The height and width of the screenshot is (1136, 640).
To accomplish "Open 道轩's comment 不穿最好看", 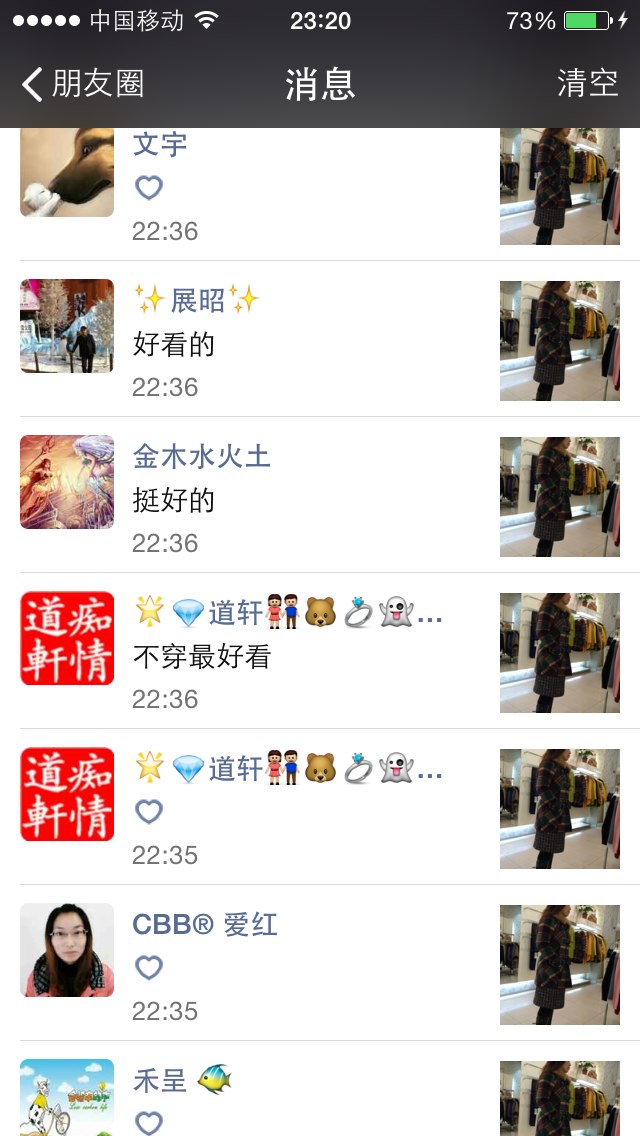I will tap(320, 651).
